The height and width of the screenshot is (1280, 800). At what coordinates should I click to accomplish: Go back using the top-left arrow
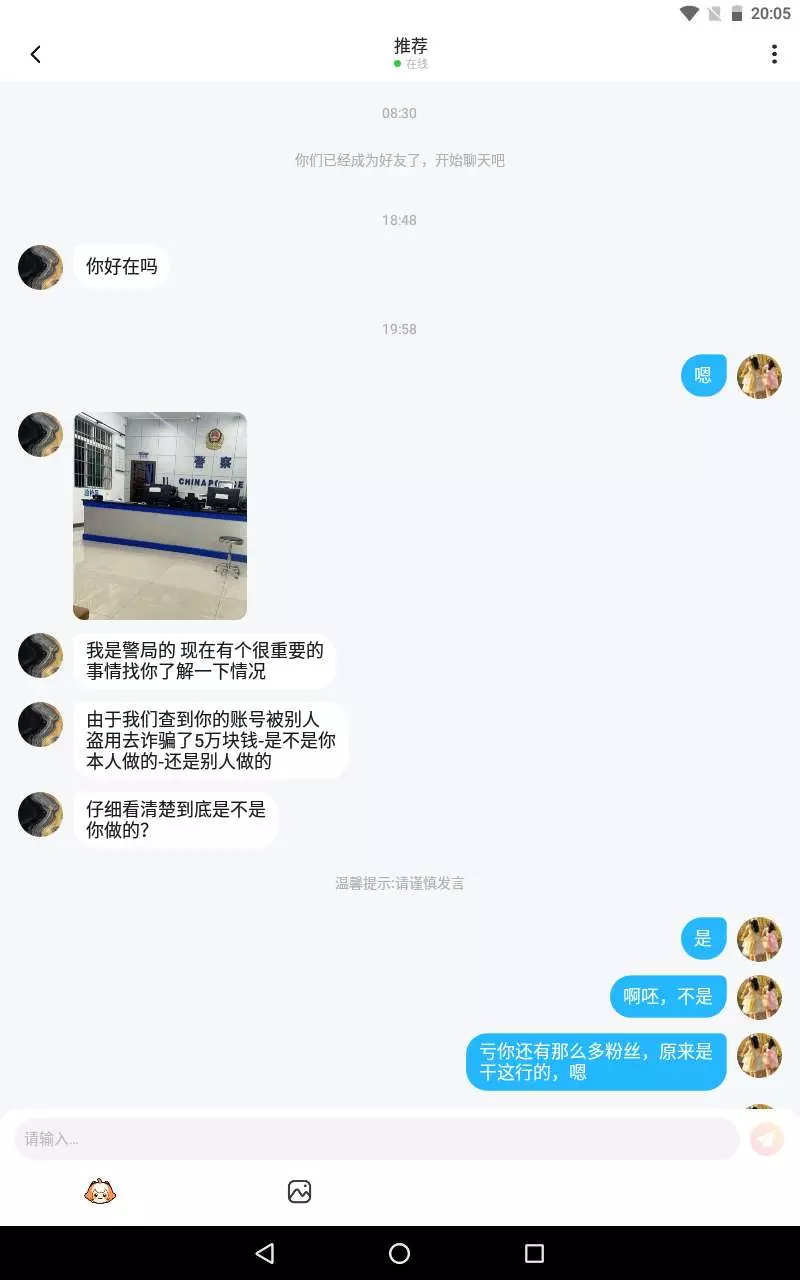(36, 55)
